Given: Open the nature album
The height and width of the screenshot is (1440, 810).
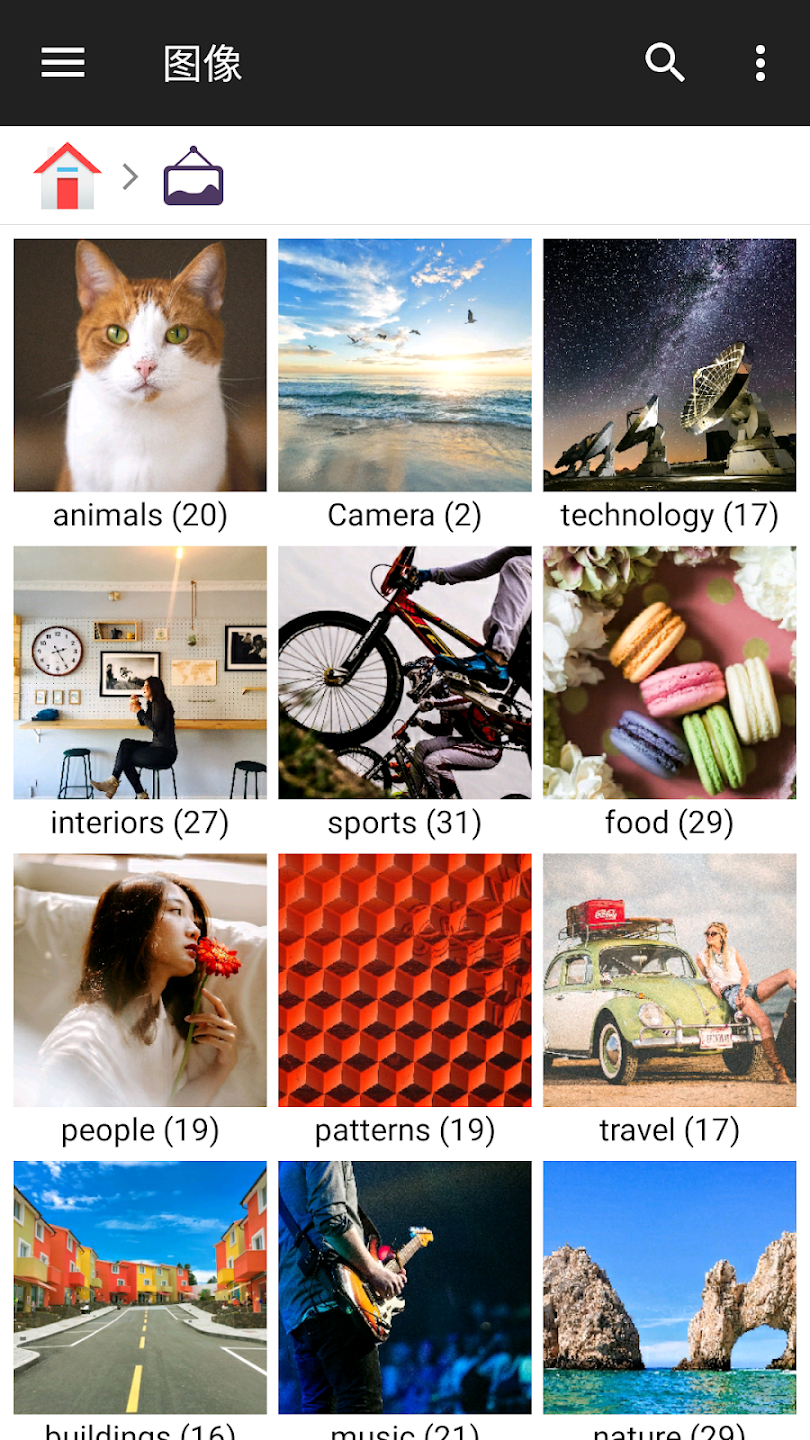Looking at the screenshot, I should coord(669,1287).
